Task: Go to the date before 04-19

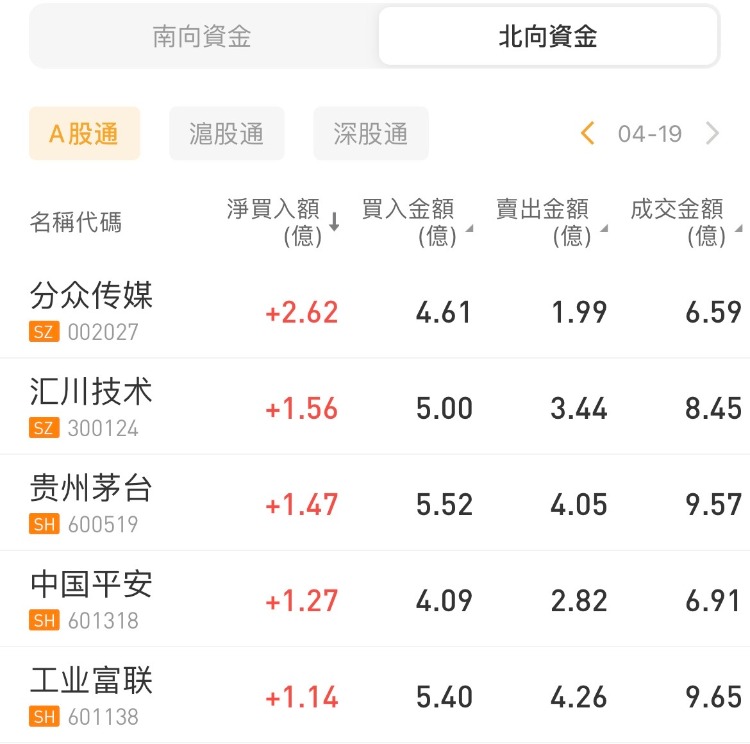Action: pos(588,134)
